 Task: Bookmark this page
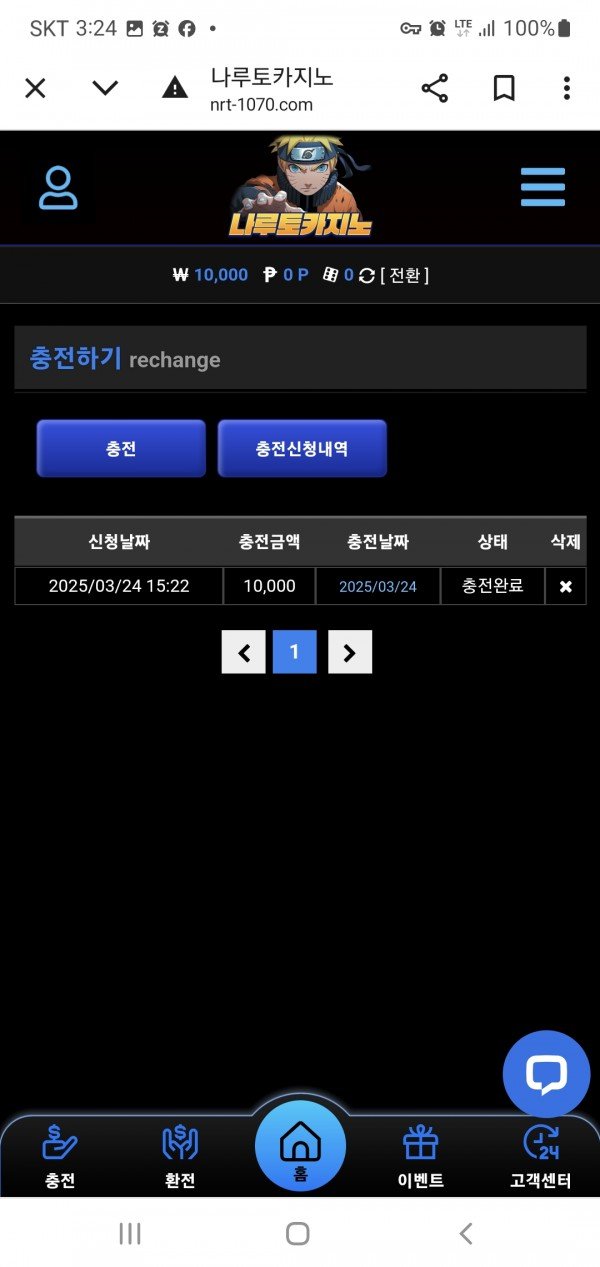click(x=504, y=88)
